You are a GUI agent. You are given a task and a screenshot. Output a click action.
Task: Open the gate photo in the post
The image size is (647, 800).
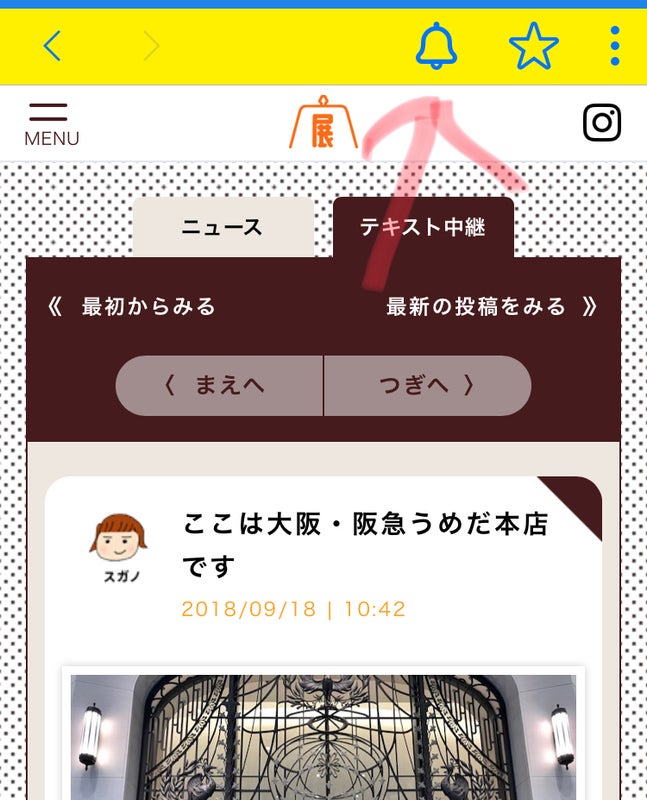pyautogui.click(x=323, y=740)
